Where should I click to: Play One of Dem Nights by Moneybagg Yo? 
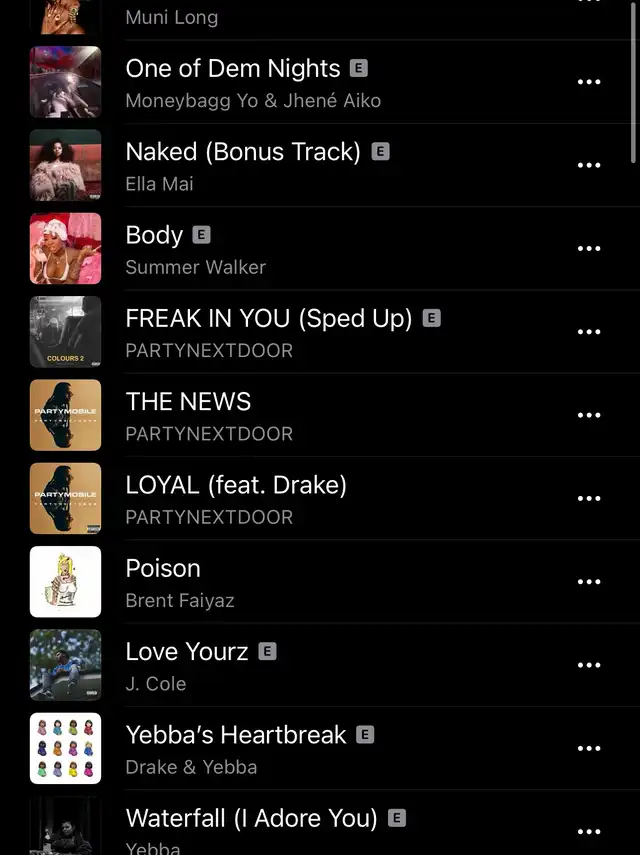click(x=233, y=69)
